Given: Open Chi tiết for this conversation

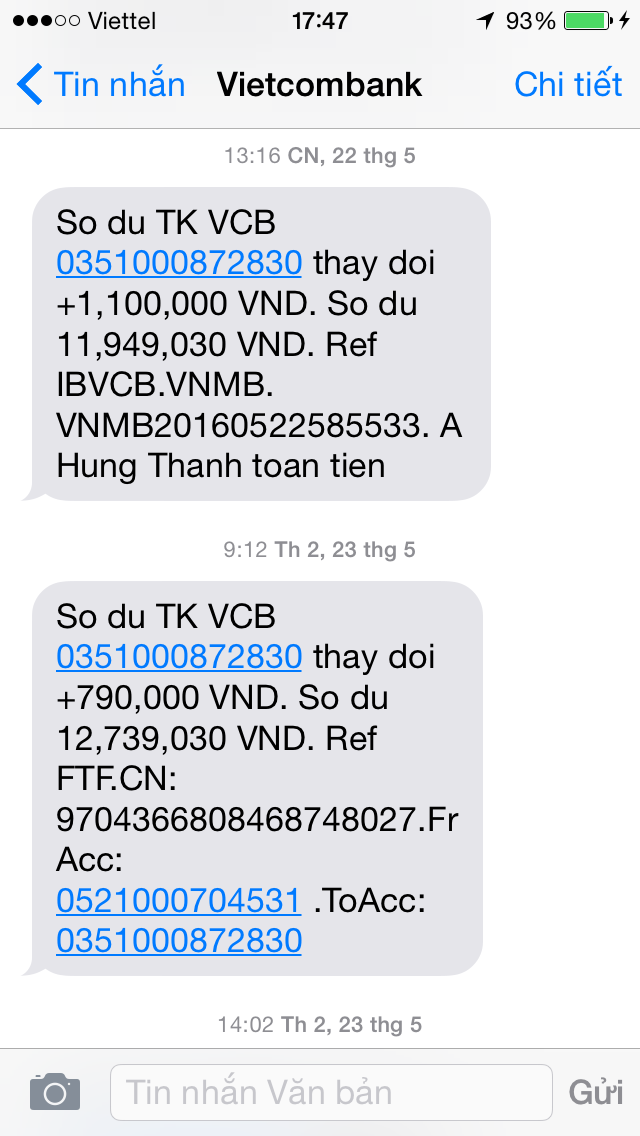Looking at the screenshot, I should 568,84.
